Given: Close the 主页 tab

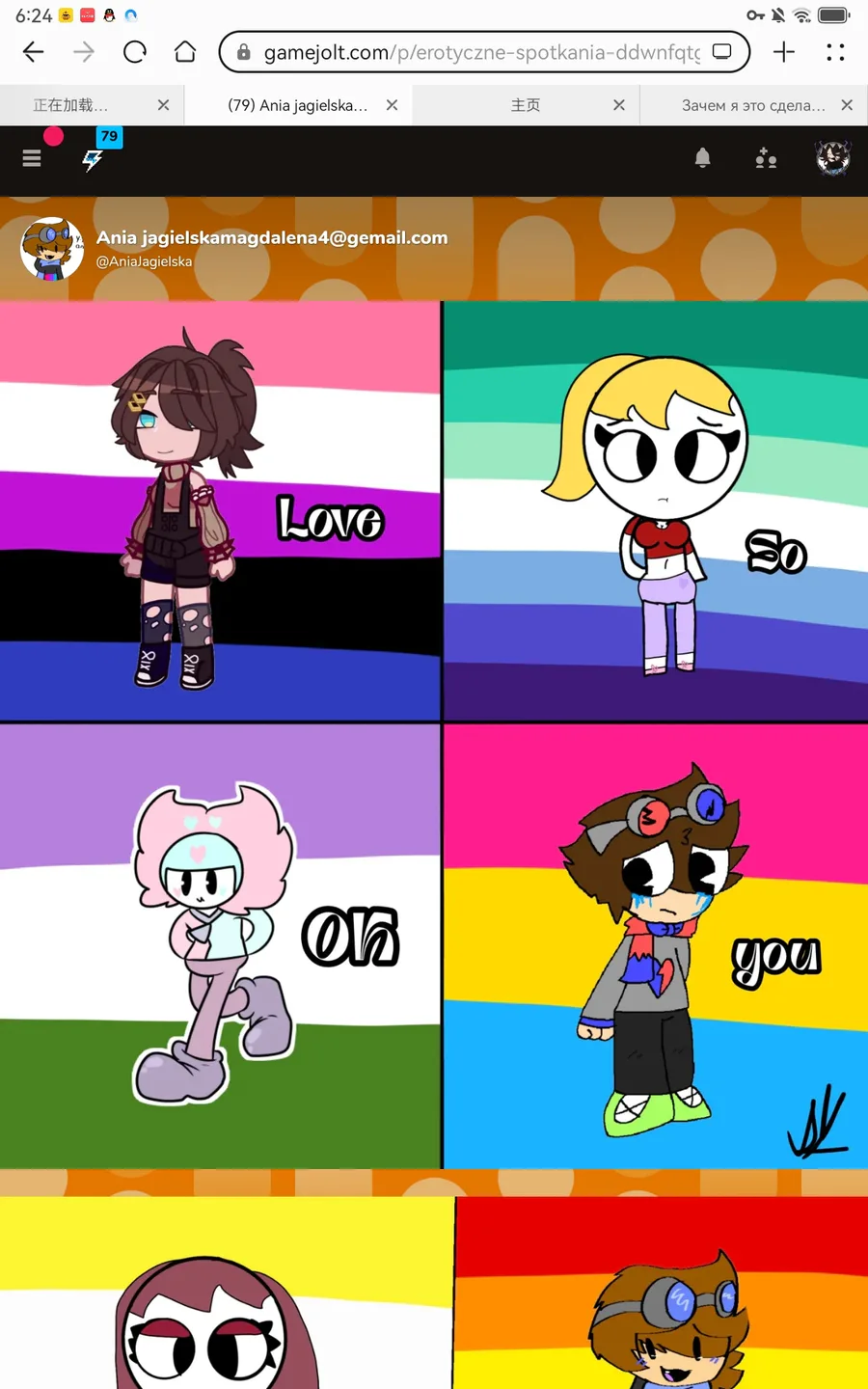Looking at the screenshot, I should tap(619, 105).
